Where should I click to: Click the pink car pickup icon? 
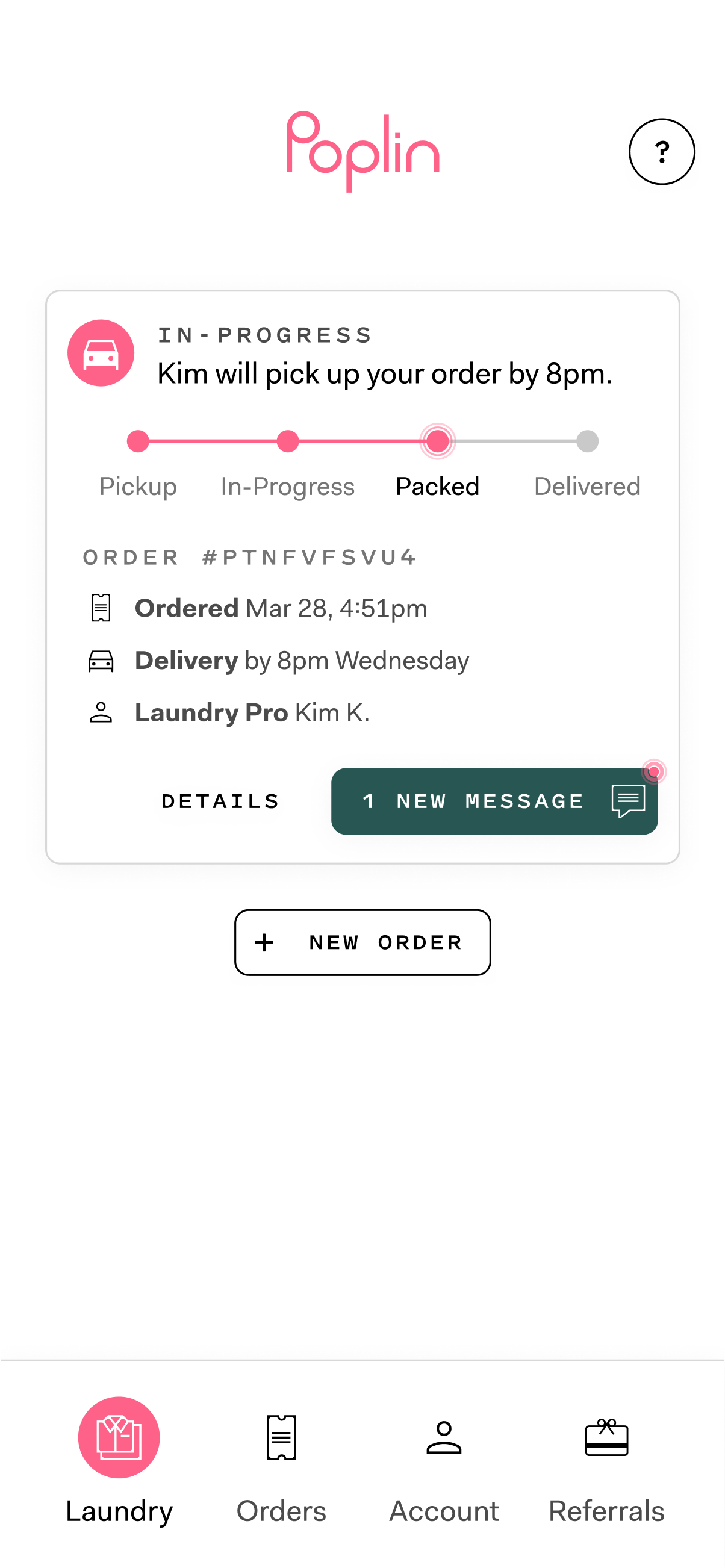[x=101, y=351]
